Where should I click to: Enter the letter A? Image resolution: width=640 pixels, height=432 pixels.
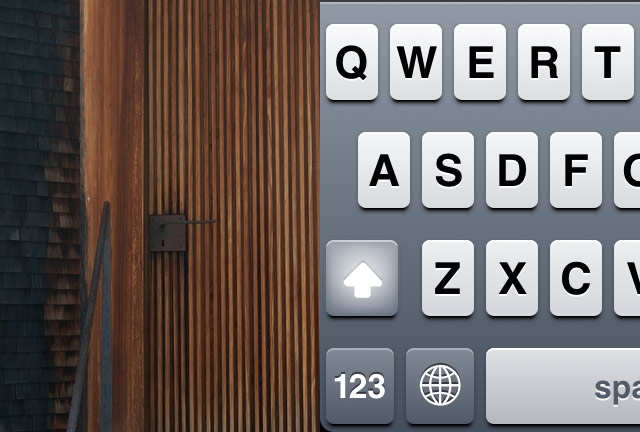pos(384,170)
